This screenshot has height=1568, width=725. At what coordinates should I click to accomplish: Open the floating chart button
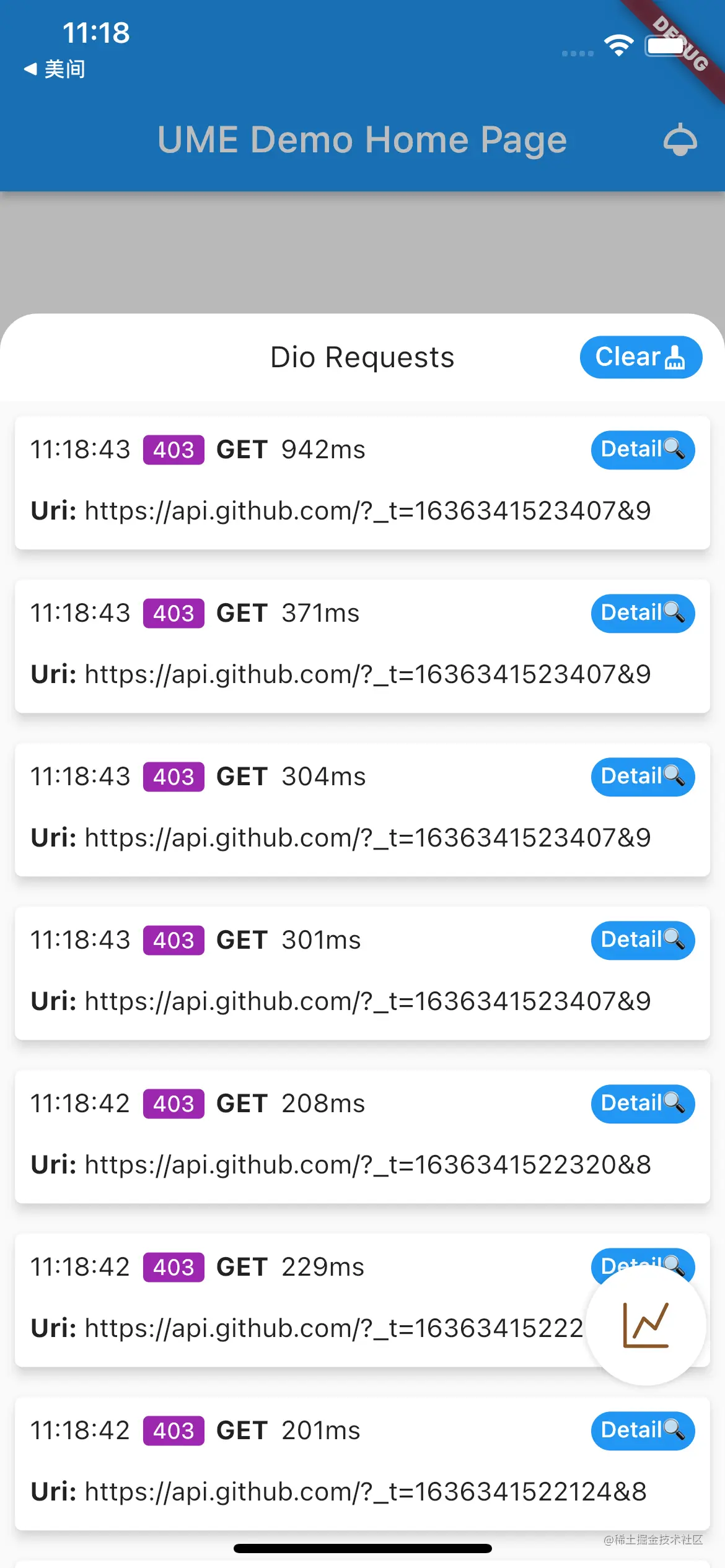(x=646, y=1325)
